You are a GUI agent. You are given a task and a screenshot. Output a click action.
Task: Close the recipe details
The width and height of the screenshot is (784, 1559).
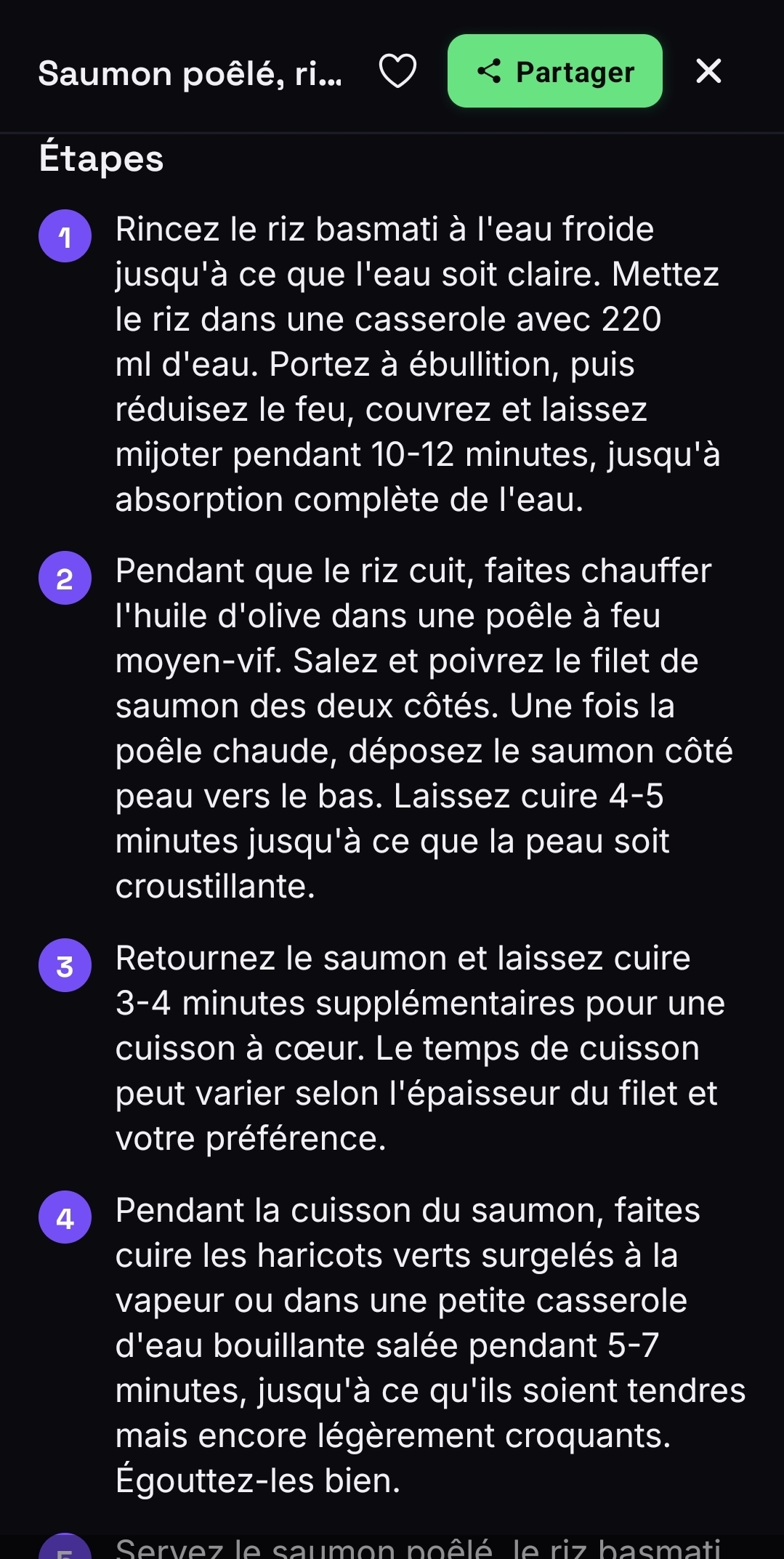(x=708, y=71)
